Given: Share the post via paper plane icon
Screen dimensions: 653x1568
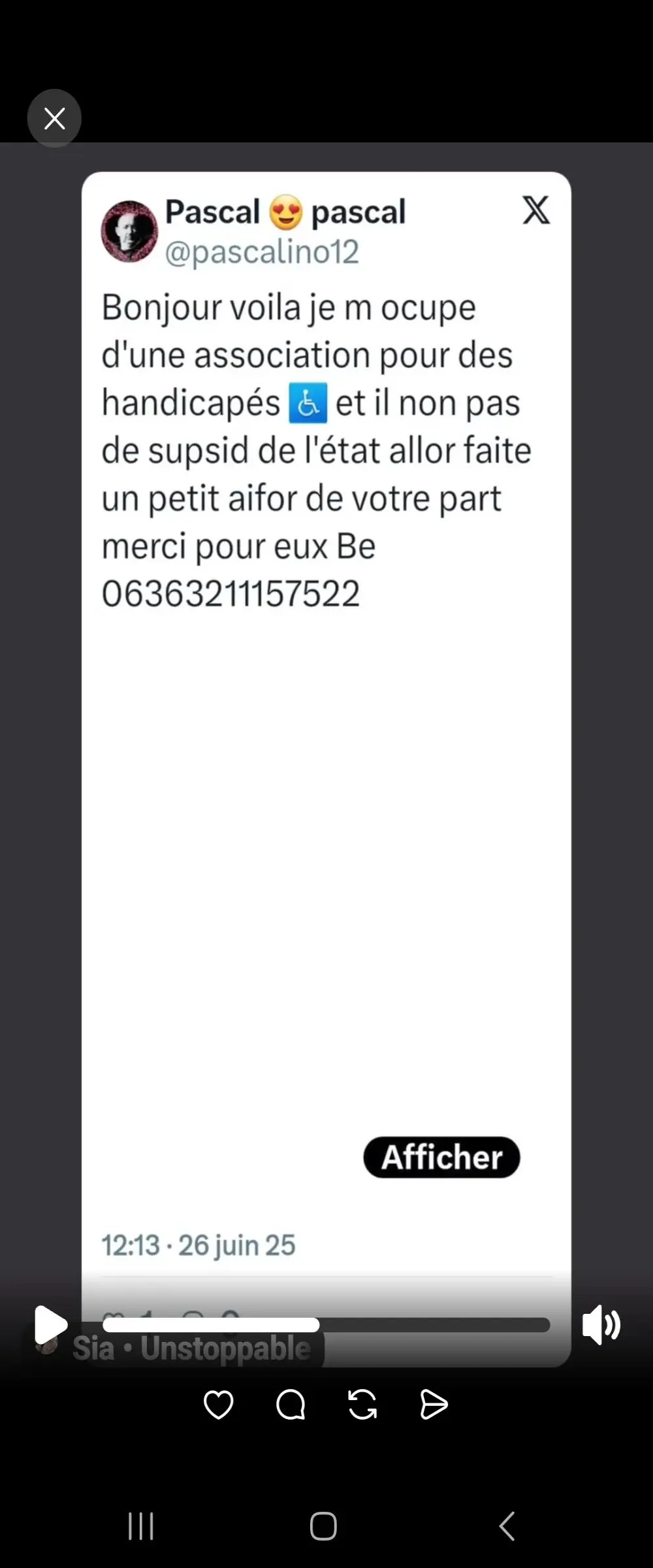Looking at the screenshot, I should tap(434, 1405).
